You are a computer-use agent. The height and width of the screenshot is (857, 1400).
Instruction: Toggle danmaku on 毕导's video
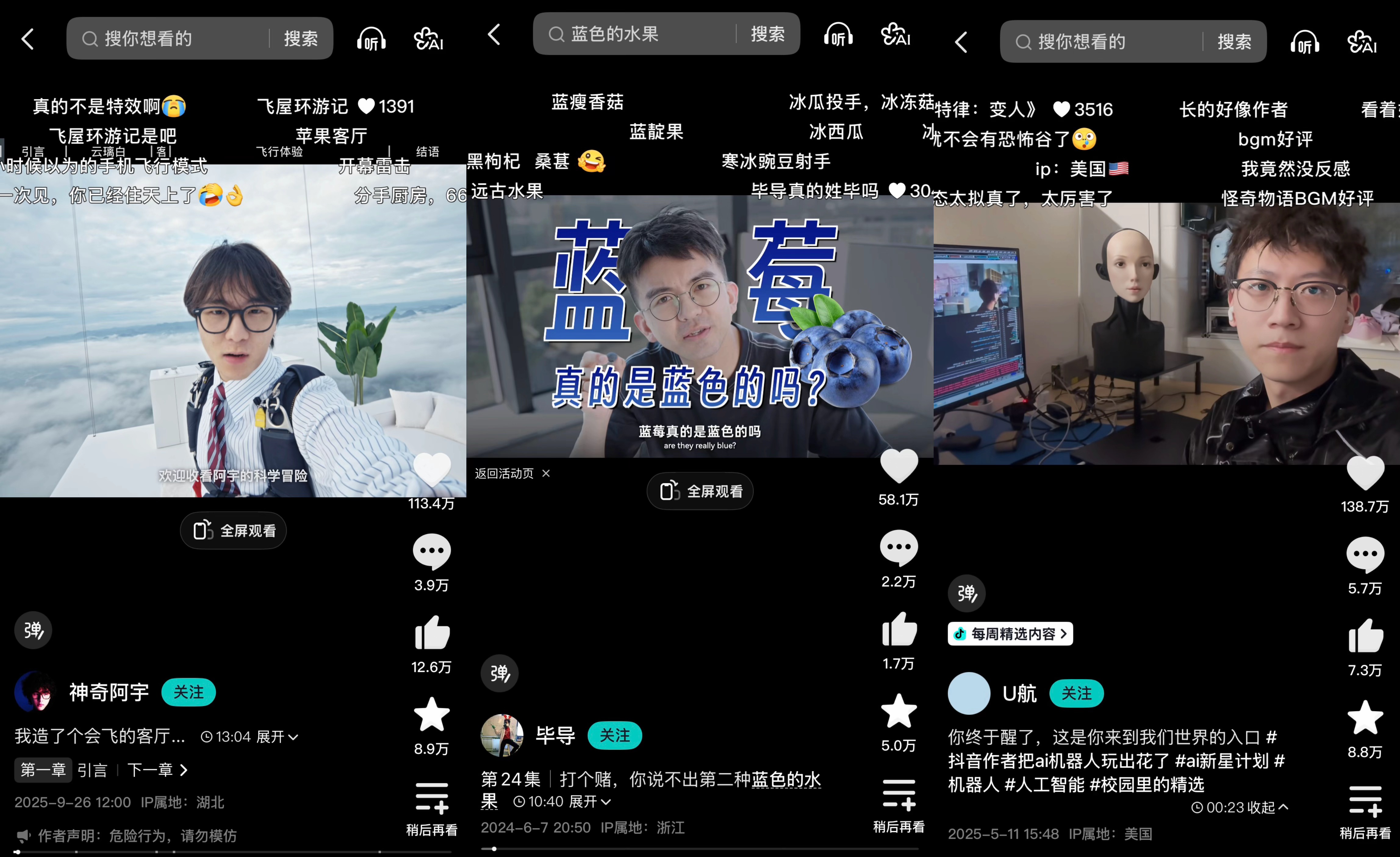[x=499, y=673]
